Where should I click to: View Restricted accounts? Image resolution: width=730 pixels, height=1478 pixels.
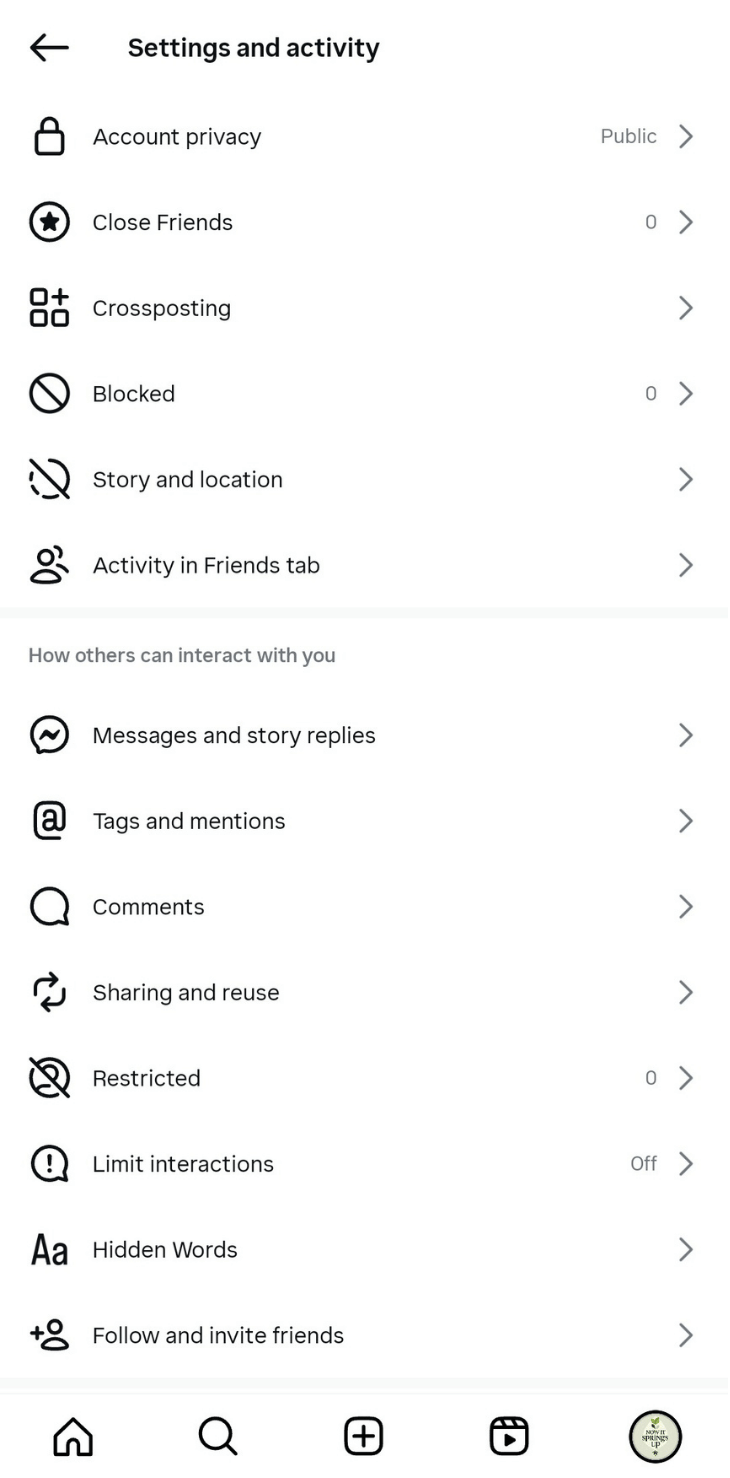(147, 1079)
